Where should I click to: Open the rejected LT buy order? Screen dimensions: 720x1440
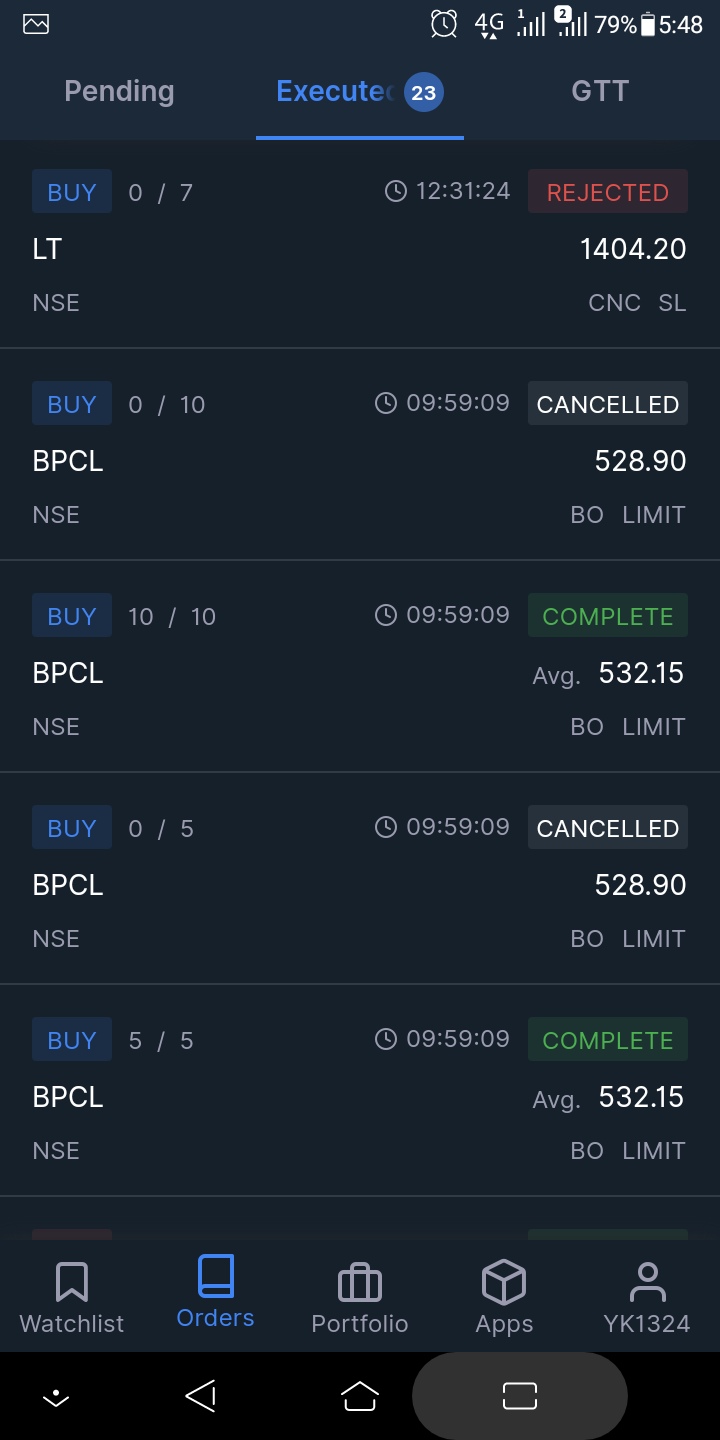(x=360, y=248)
